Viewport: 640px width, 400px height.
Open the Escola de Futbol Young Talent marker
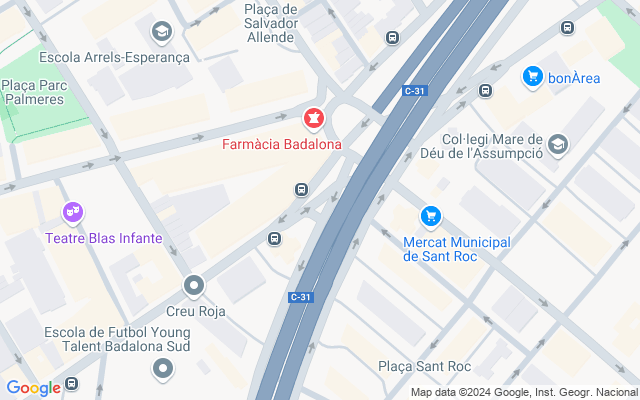(x=163, y=370)
